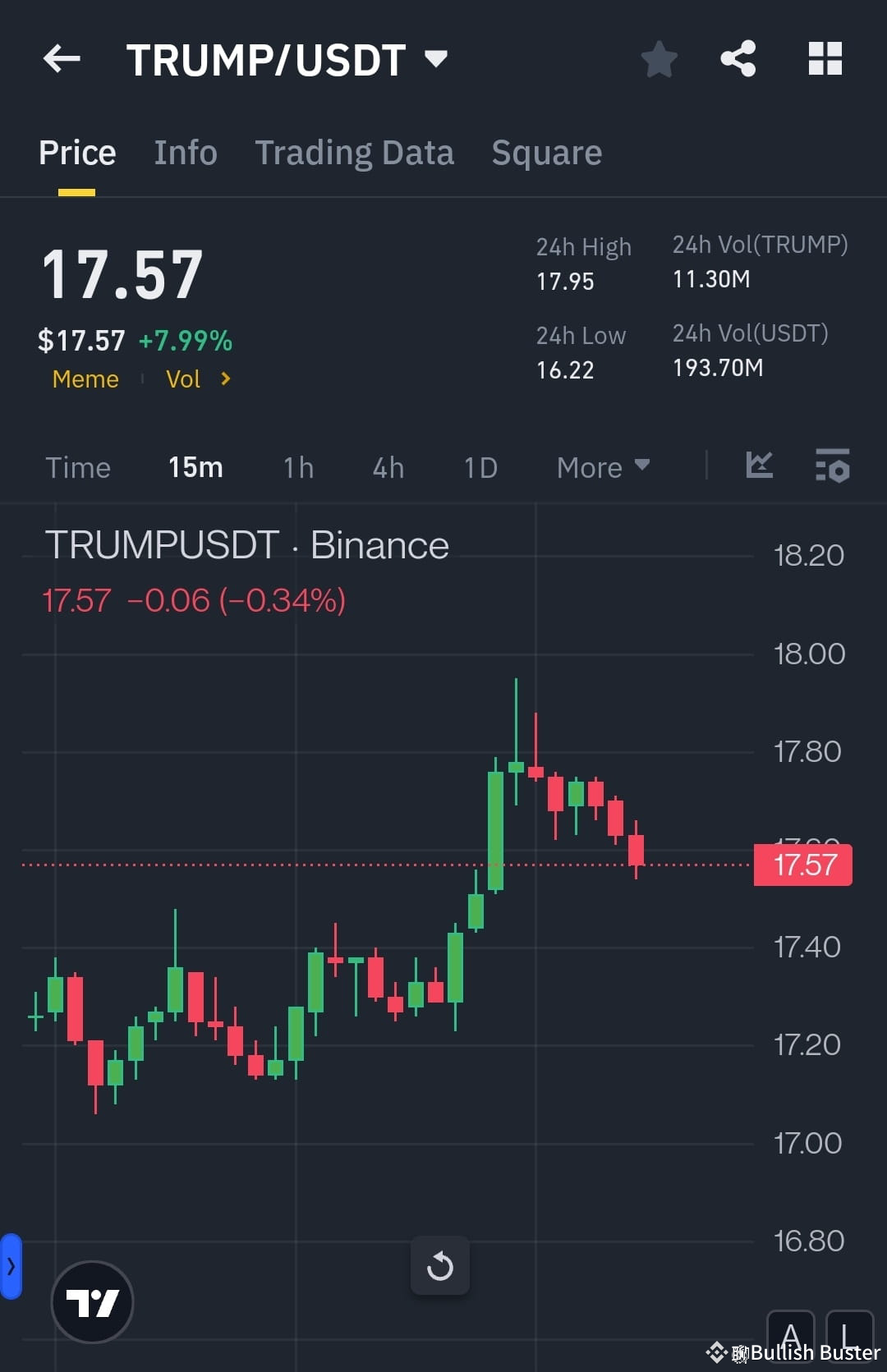
Task: Expand the hidden side panel arrow
Action: click(x=11, y=1266)
